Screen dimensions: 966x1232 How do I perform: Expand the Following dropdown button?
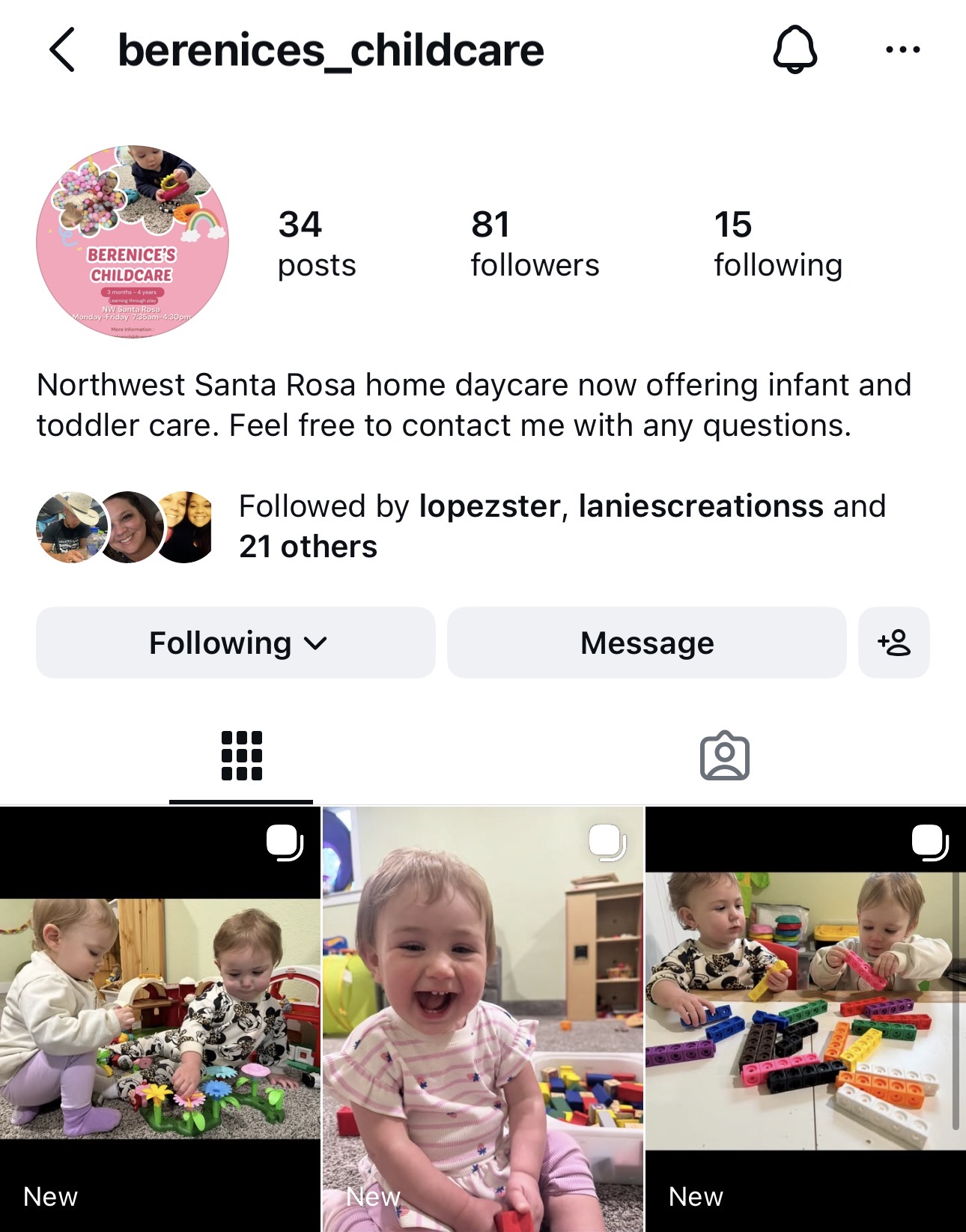pos(236,643)
